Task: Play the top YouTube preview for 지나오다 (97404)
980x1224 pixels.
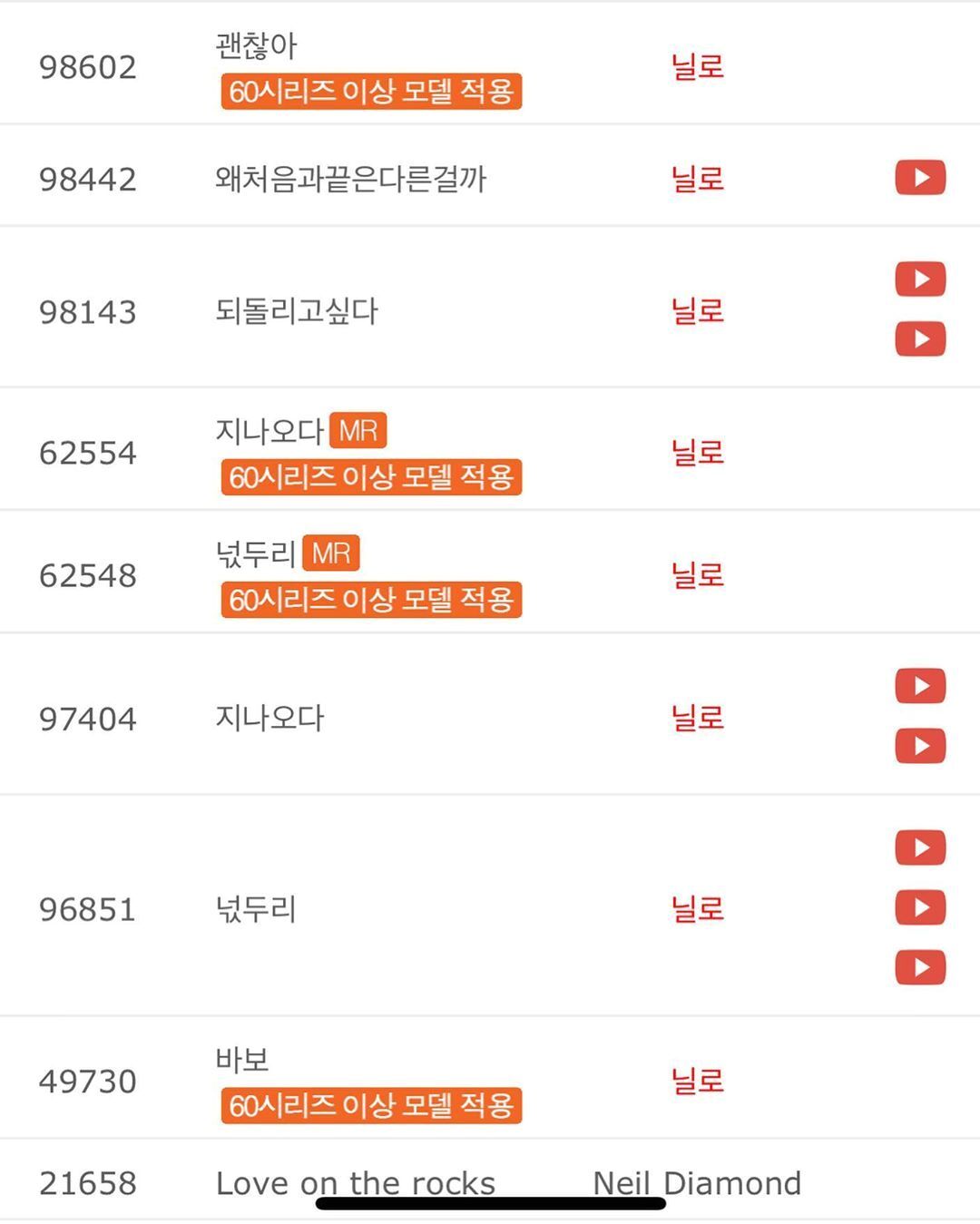Action: [x=919, y=686]
